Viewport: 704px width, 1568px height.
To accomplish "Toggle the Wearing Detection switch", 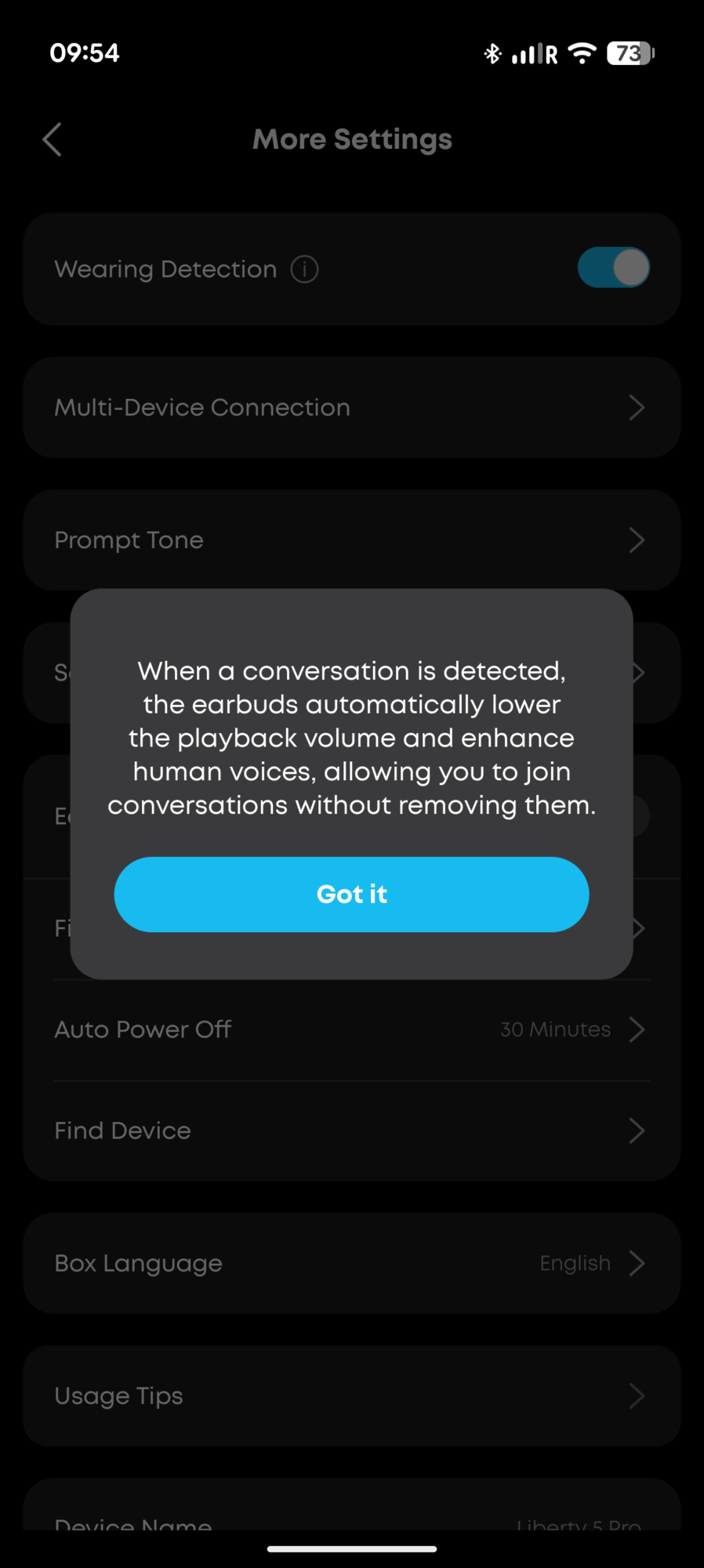I will tap(614, 268).
